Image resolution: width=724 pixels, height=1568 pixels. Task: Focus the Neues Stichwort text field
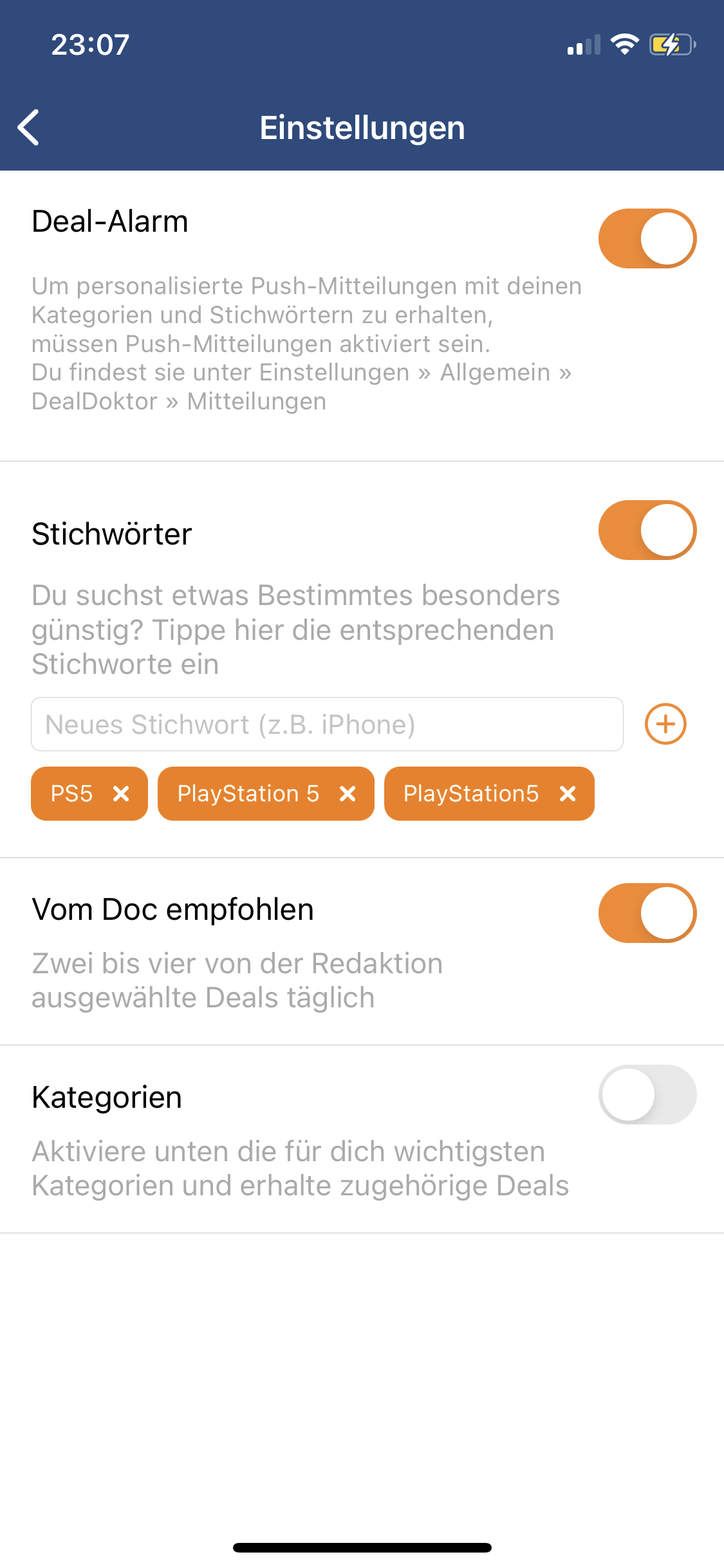click(x=327, y=724)
